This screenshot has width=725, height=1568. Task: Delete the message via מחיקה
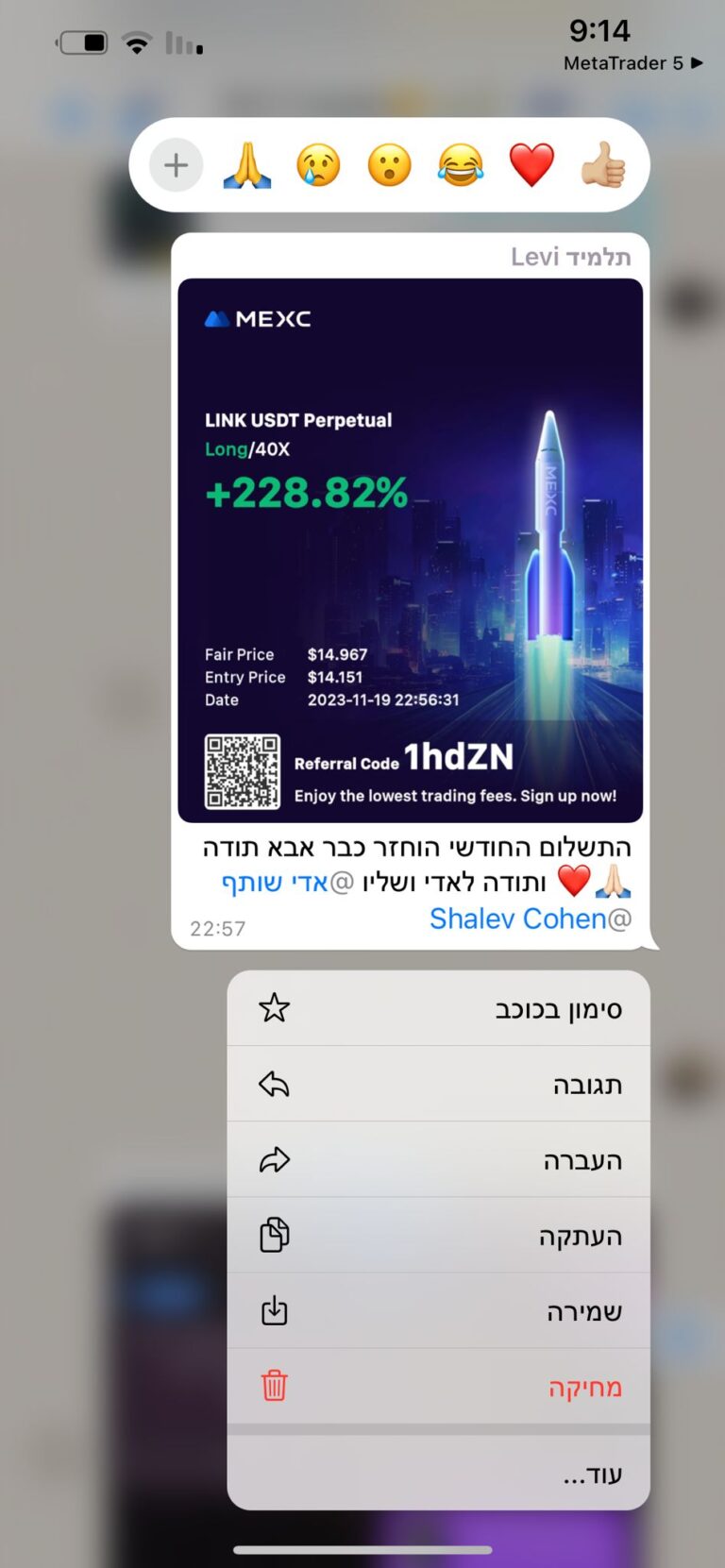click(x=438, y=1387)
